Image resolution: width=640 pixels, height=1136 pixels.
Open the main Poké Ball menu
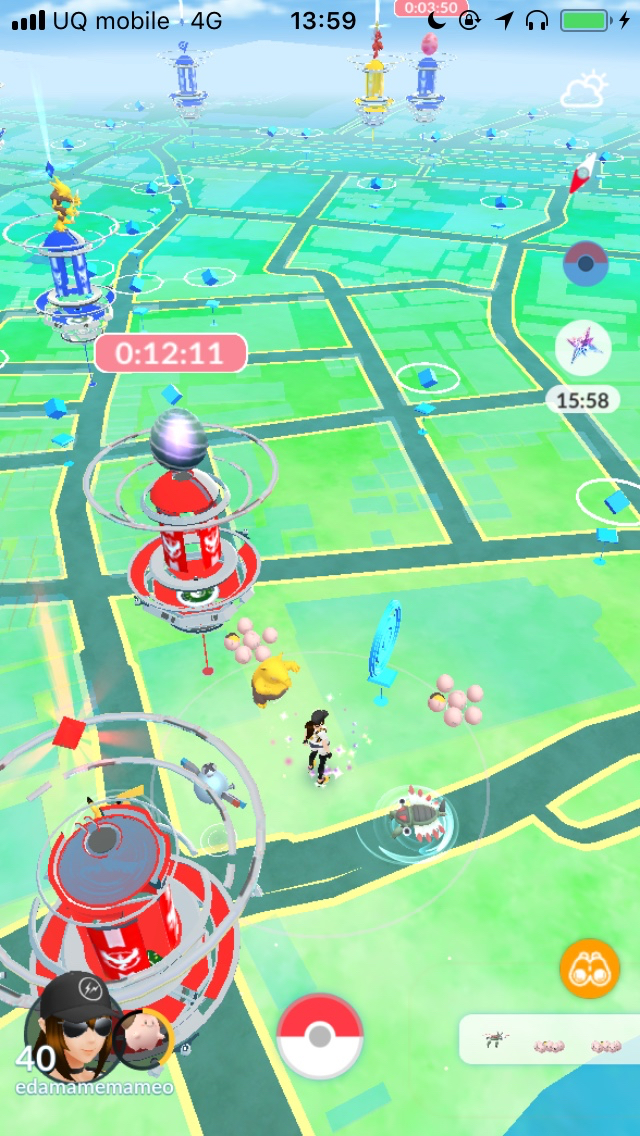(x=320, y=1036)
